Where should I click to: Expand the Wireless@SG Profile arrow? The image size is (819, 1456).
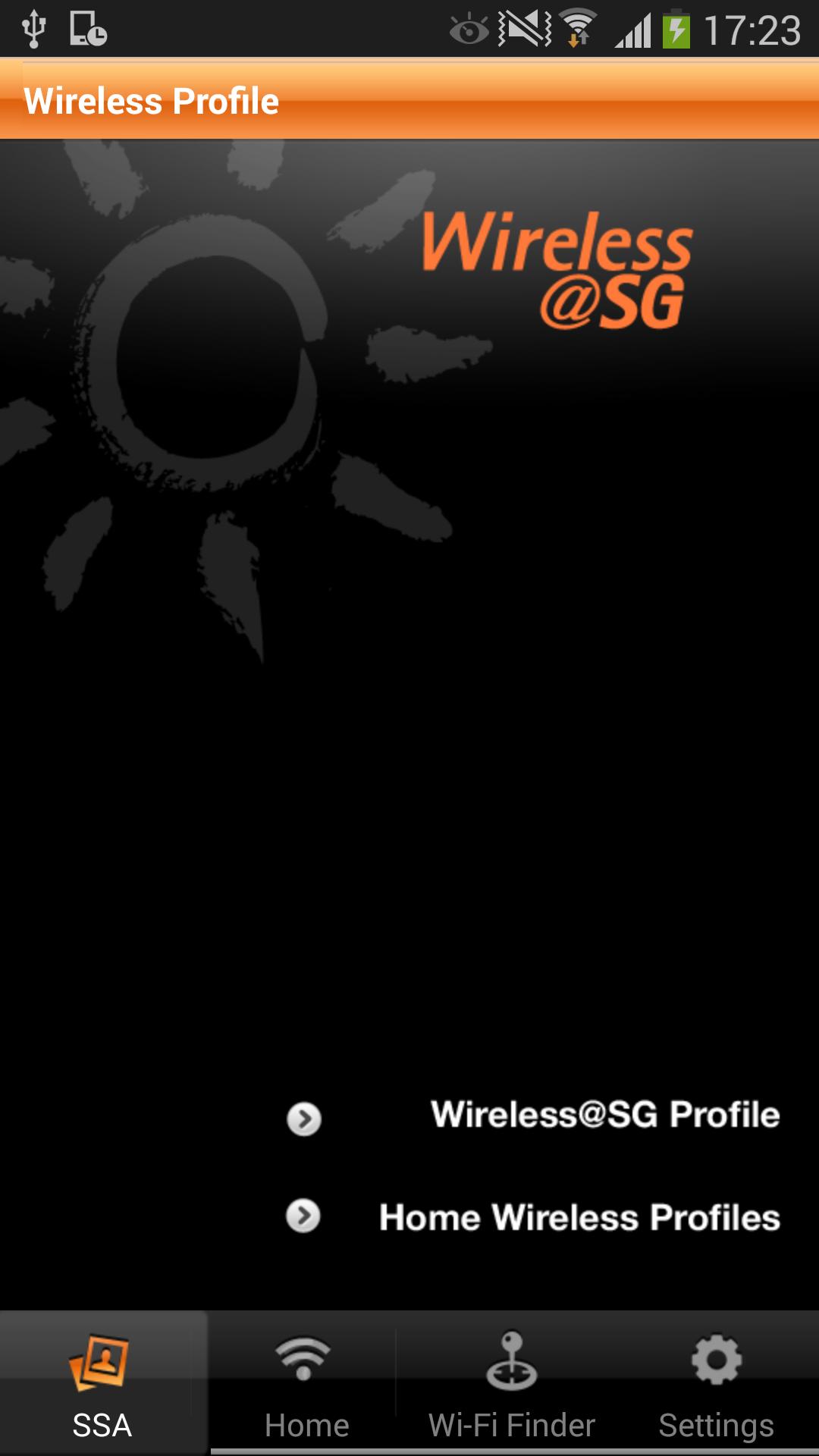(303, 1118)
